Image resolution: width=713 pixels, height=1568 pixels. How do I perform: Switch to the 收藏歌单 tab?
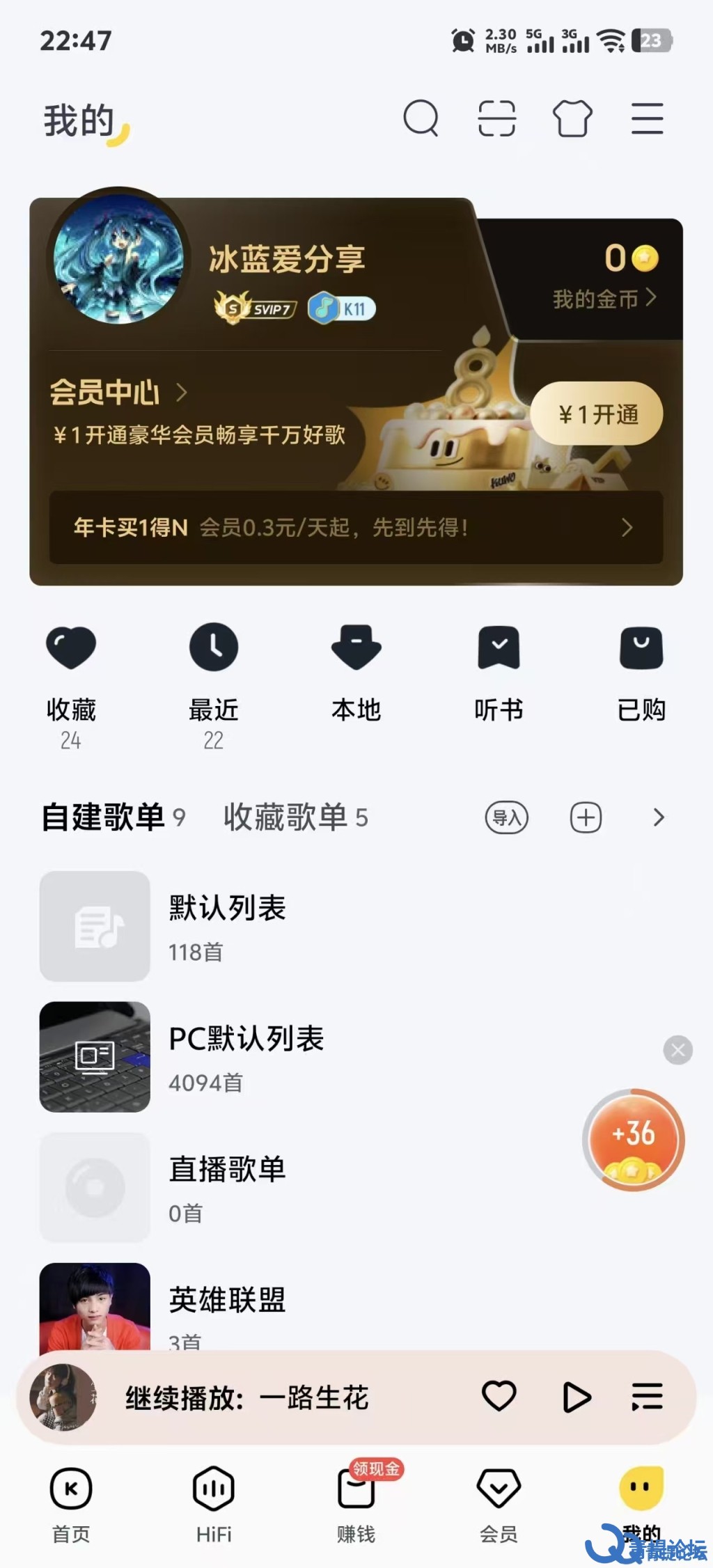pos(295,817)
